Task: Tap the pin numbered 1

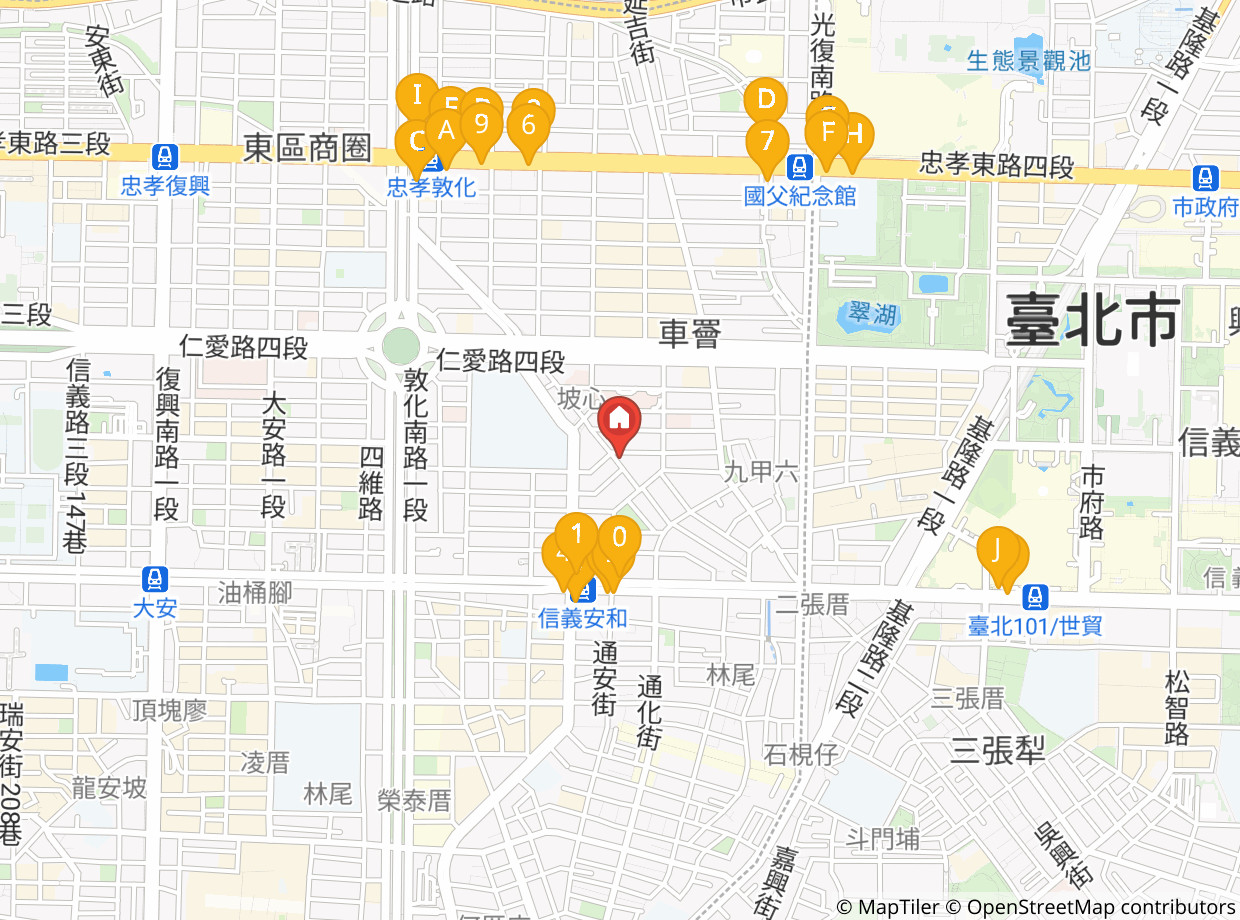Action: coord(577,532)
